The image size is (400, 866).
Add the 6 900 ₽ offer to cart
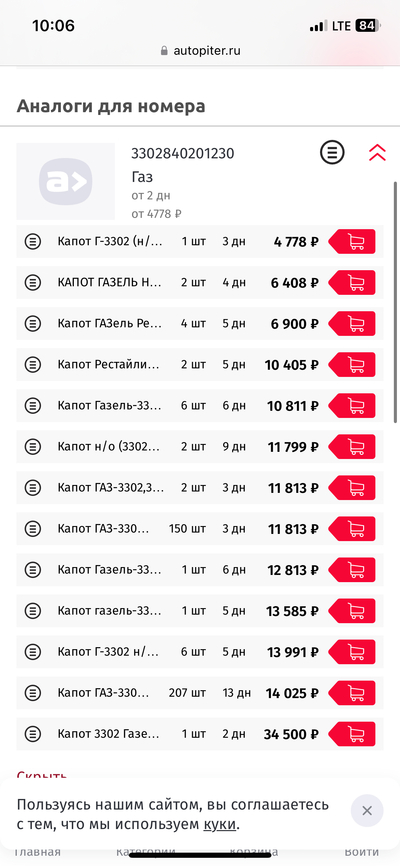[352, 324]
